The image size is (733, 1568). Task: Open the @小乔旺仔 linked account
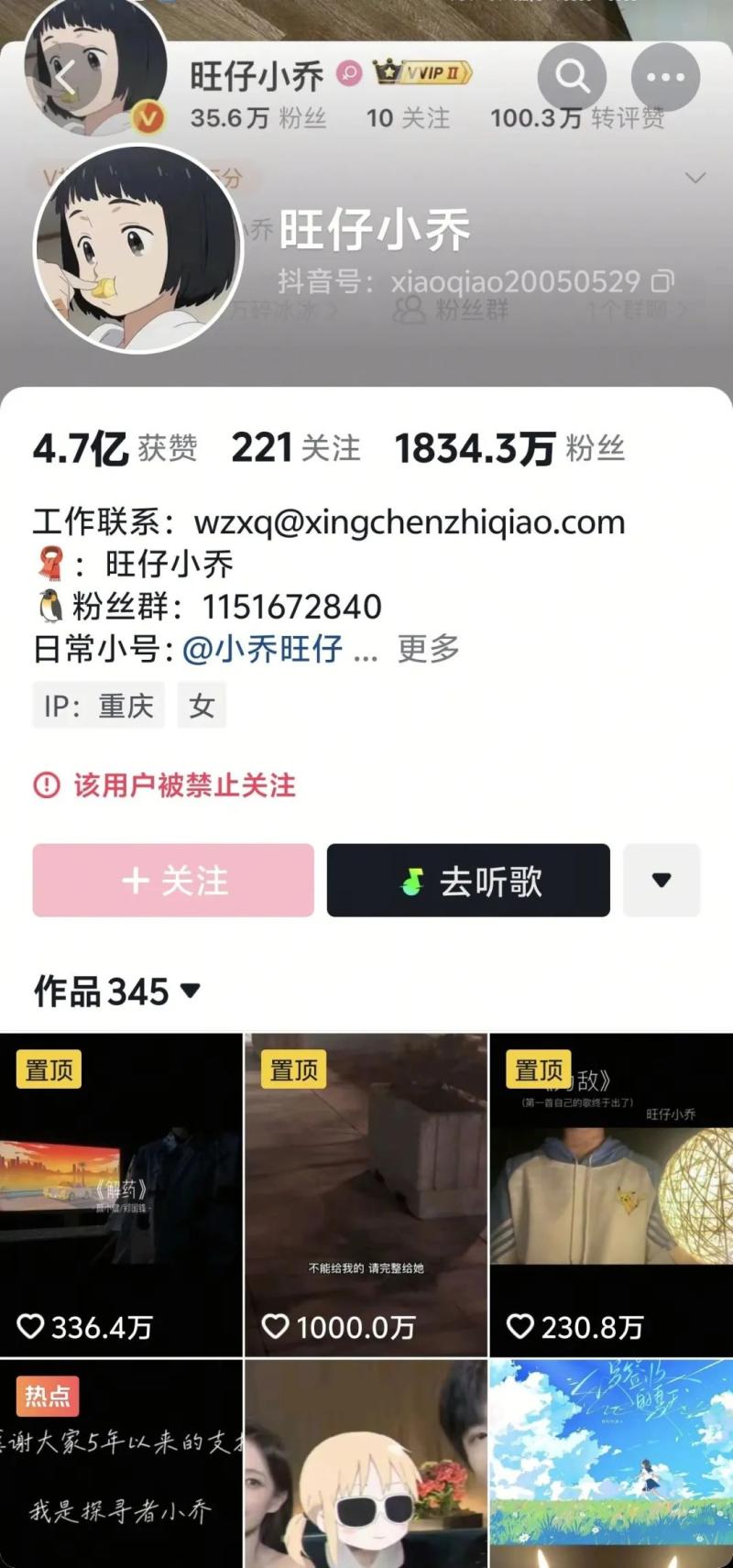click(x=264, y=649)
